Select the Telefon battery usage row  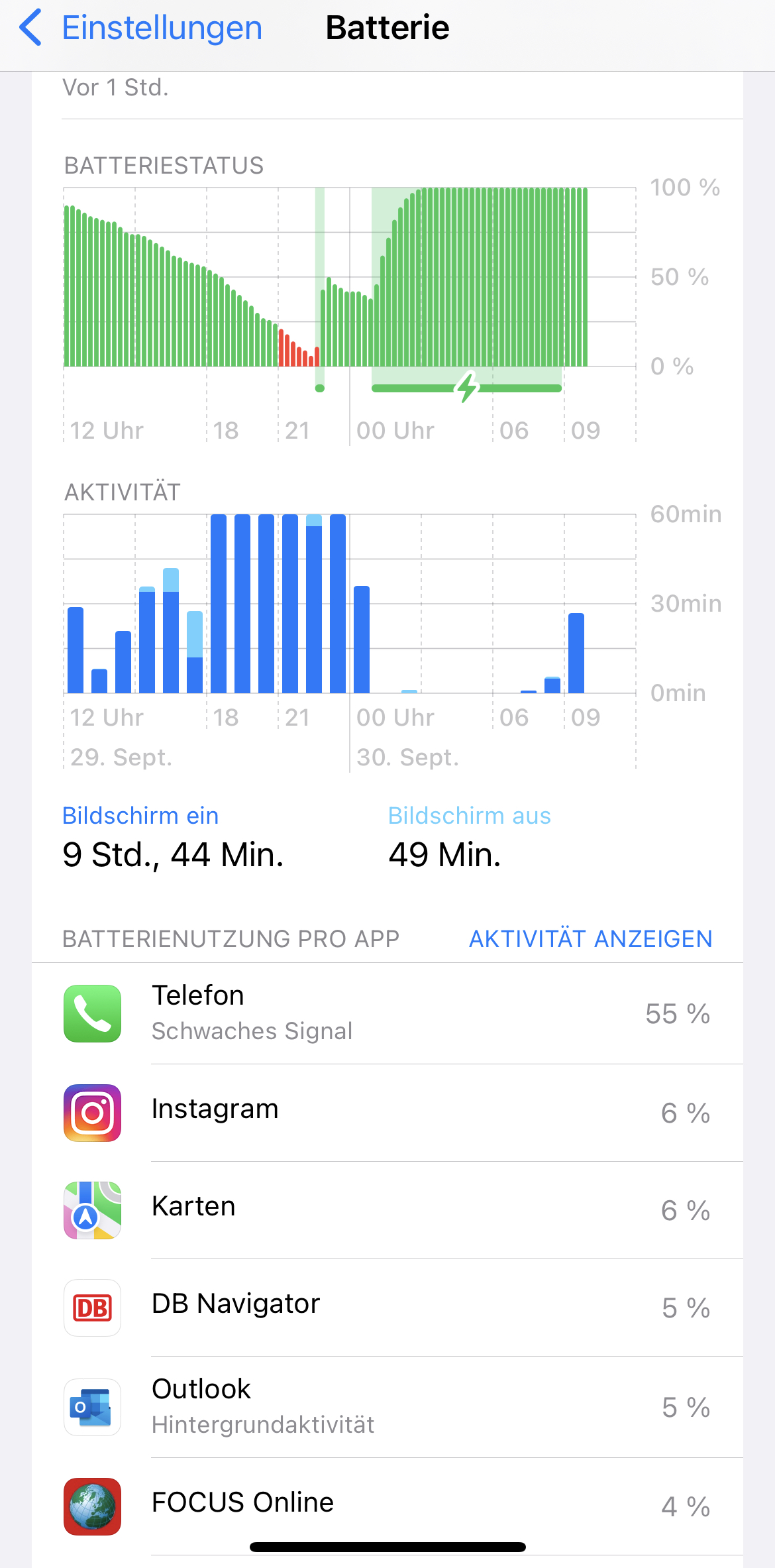(387, 1013)
